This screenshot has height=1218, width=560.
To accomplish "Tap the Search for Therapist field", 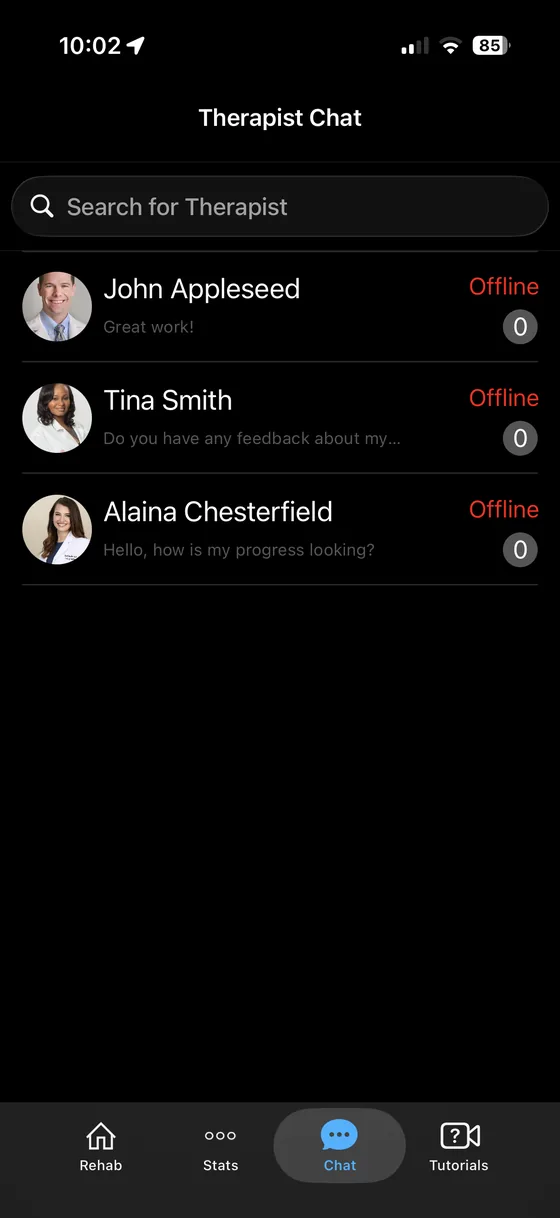I will pyautogui.click(x=280, y=207).
